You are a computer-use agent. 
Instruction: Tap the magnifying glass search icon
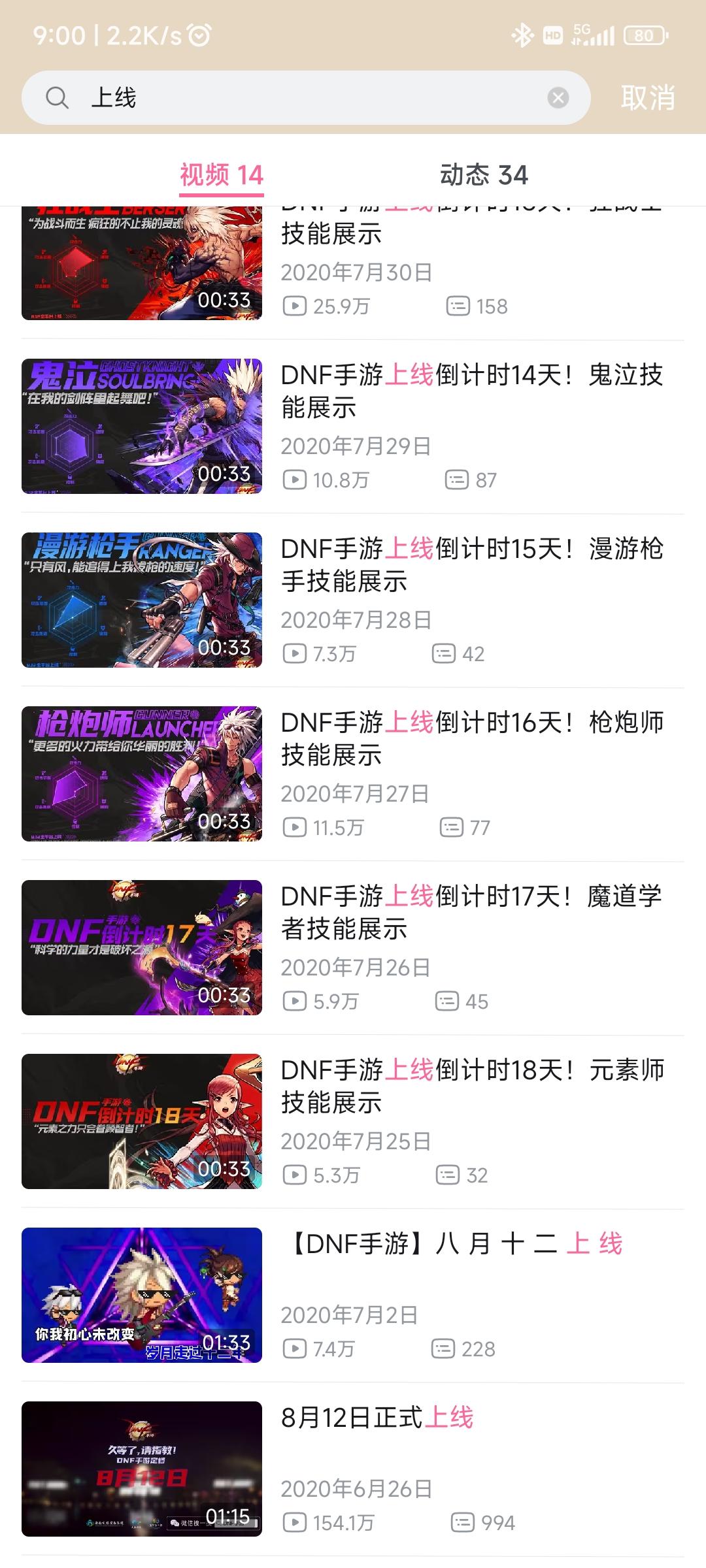click(58, 98)
